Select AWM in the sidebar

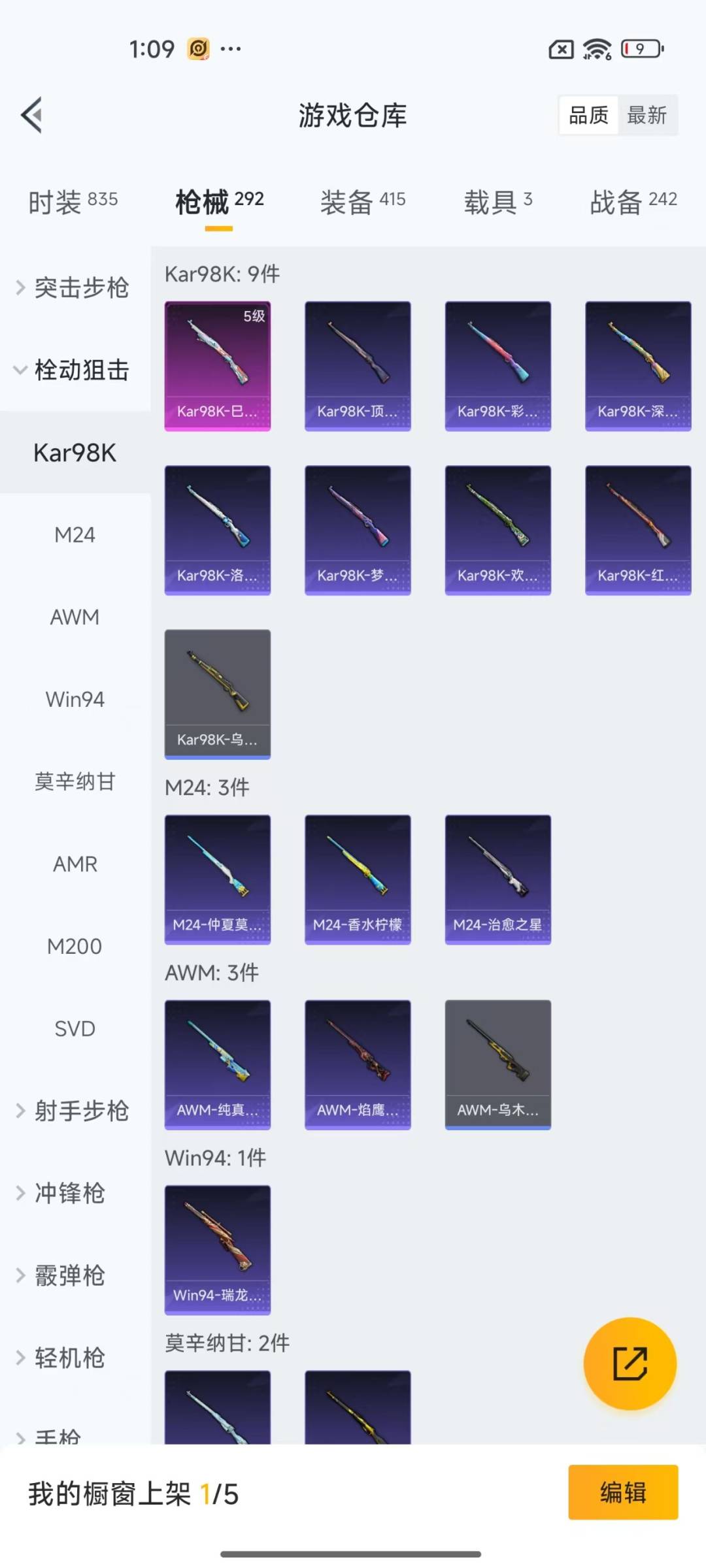point(75,617)
